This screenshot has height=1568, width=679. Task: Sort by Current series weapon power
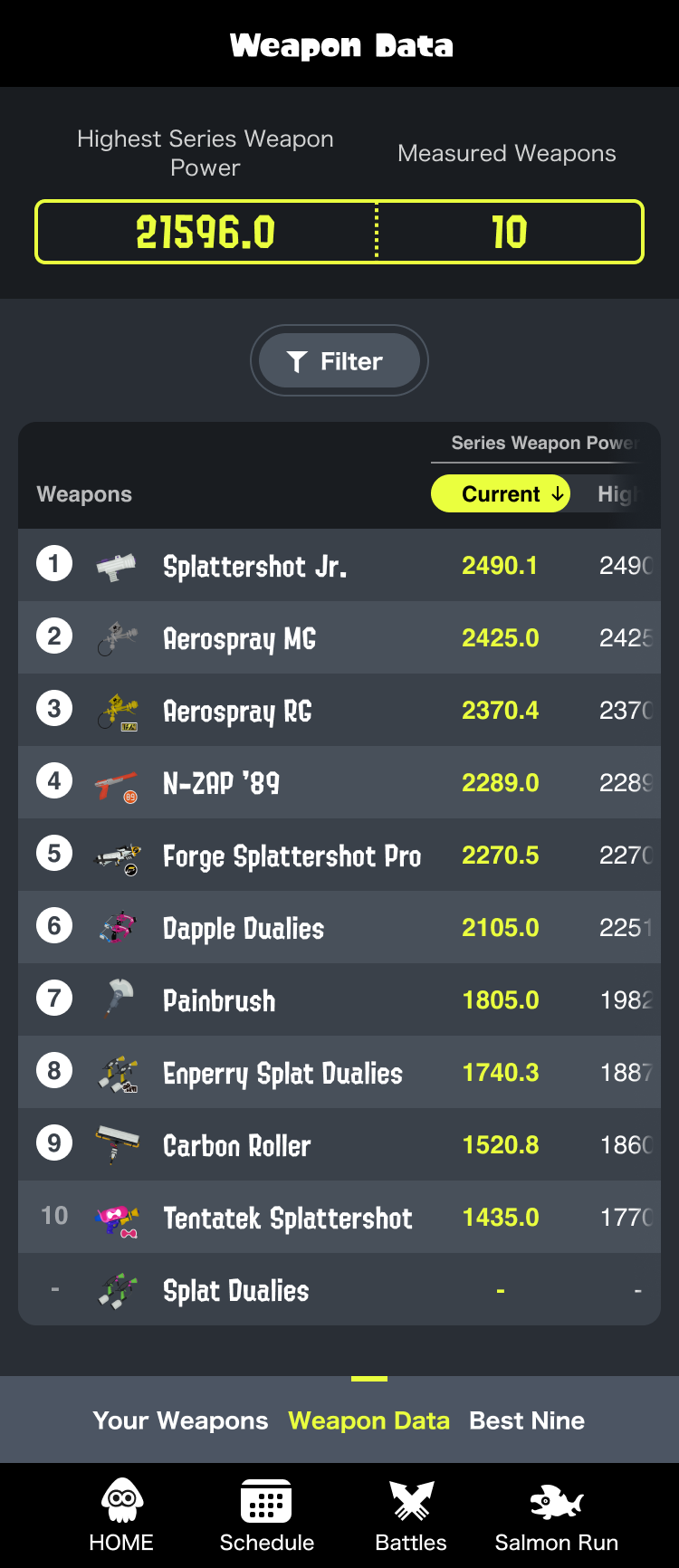point(501,494)
